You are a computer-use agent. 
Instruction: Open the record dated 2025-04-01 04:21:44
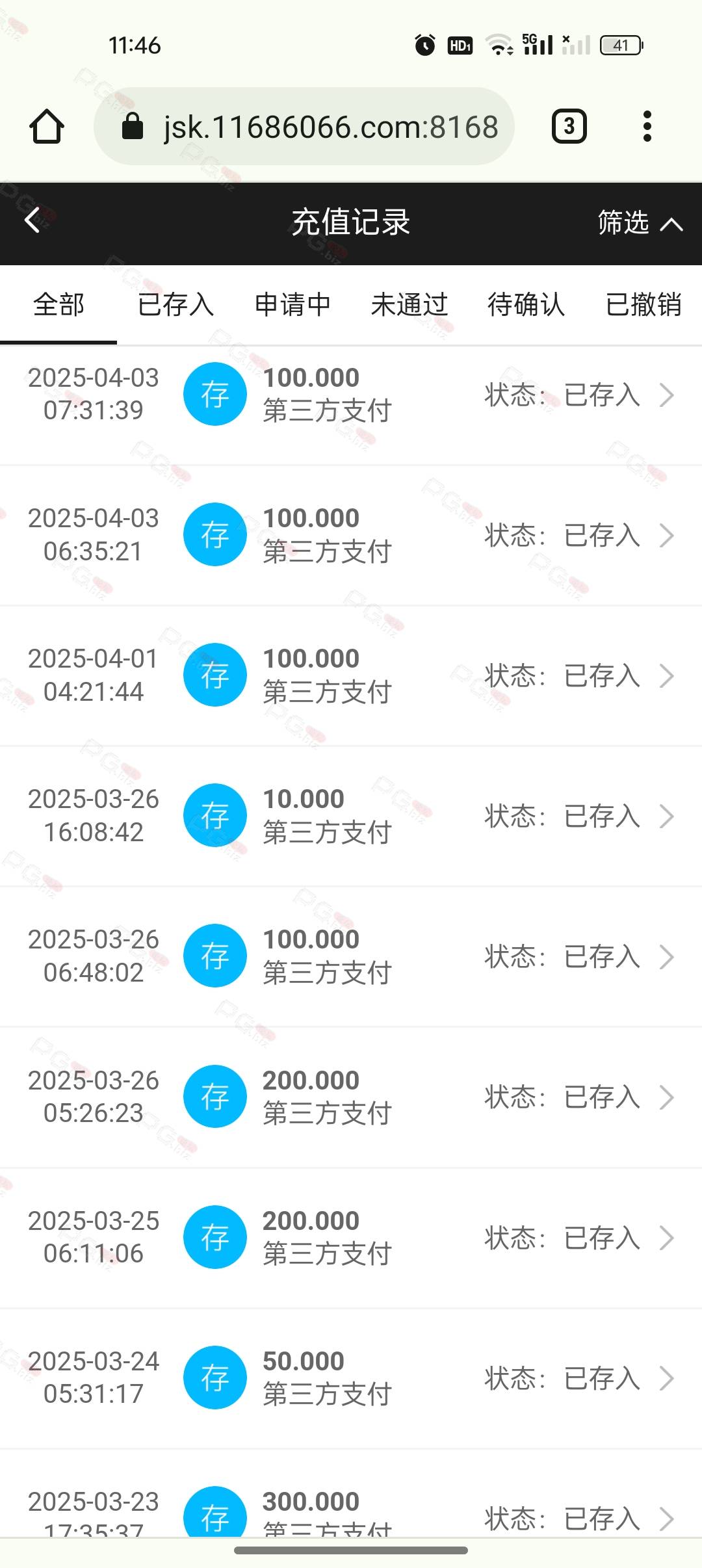(351, 675)
